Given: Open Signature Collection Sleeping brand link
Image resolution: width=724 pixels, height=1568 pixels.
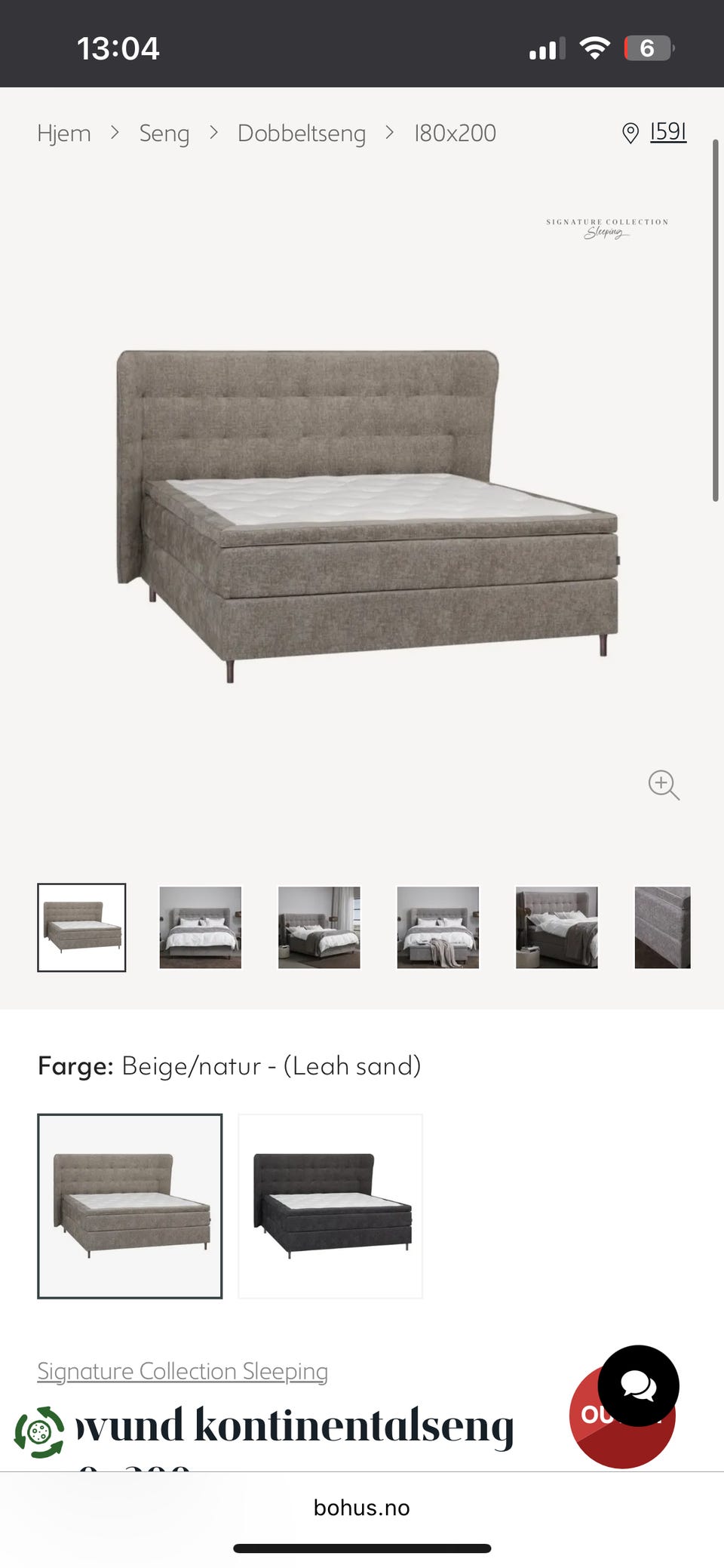Looking at the screenshot, I should pos(183,1370).
